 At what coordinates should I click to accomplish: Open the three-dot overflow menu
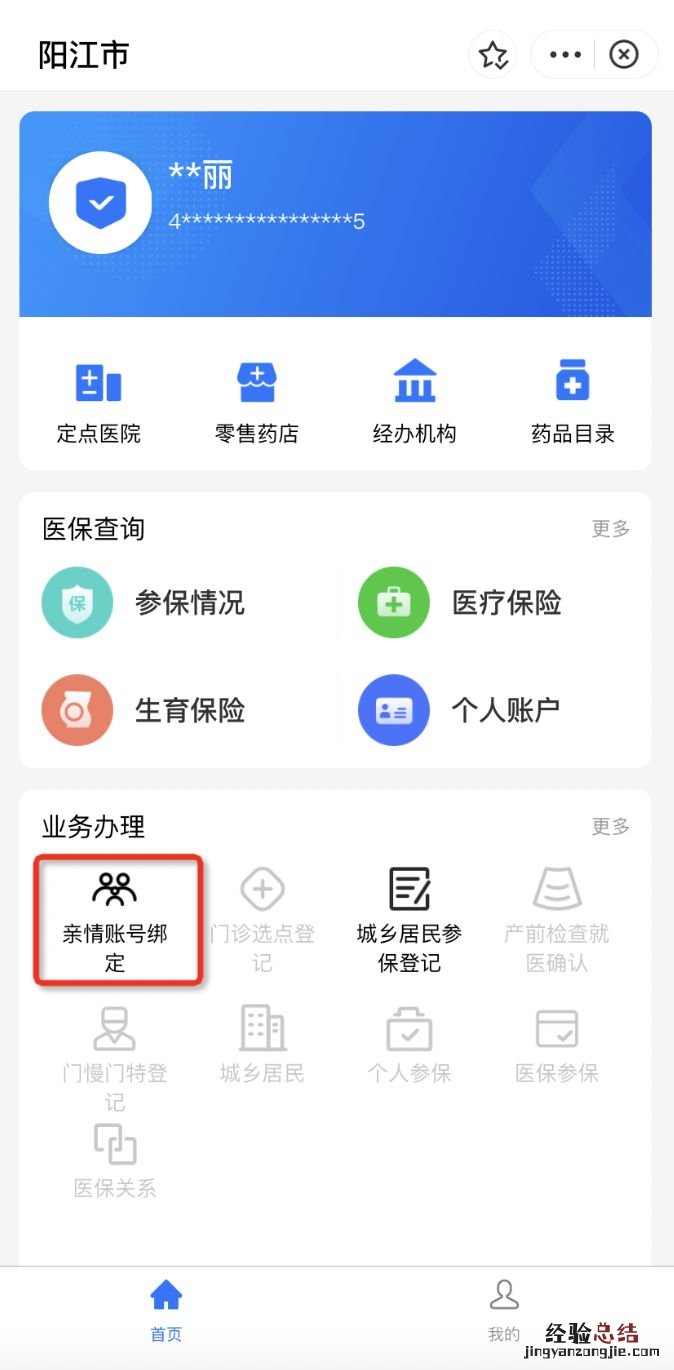(x=565, y=55)
